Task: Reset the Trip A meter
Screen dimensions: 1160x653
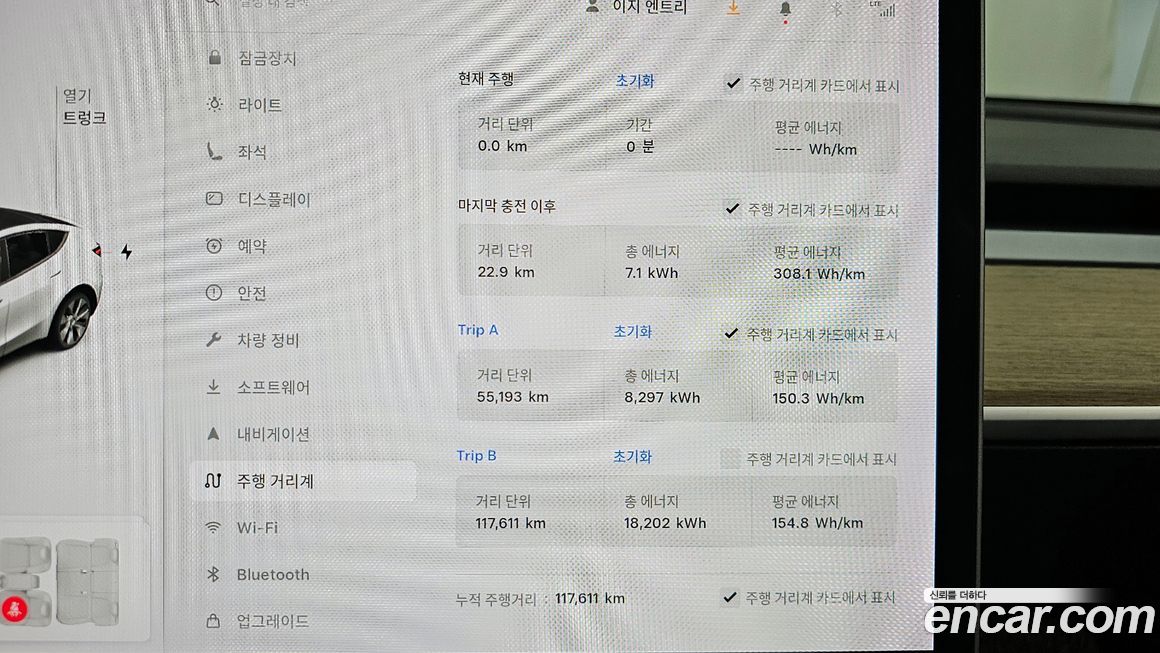Action: pos(632,332)
